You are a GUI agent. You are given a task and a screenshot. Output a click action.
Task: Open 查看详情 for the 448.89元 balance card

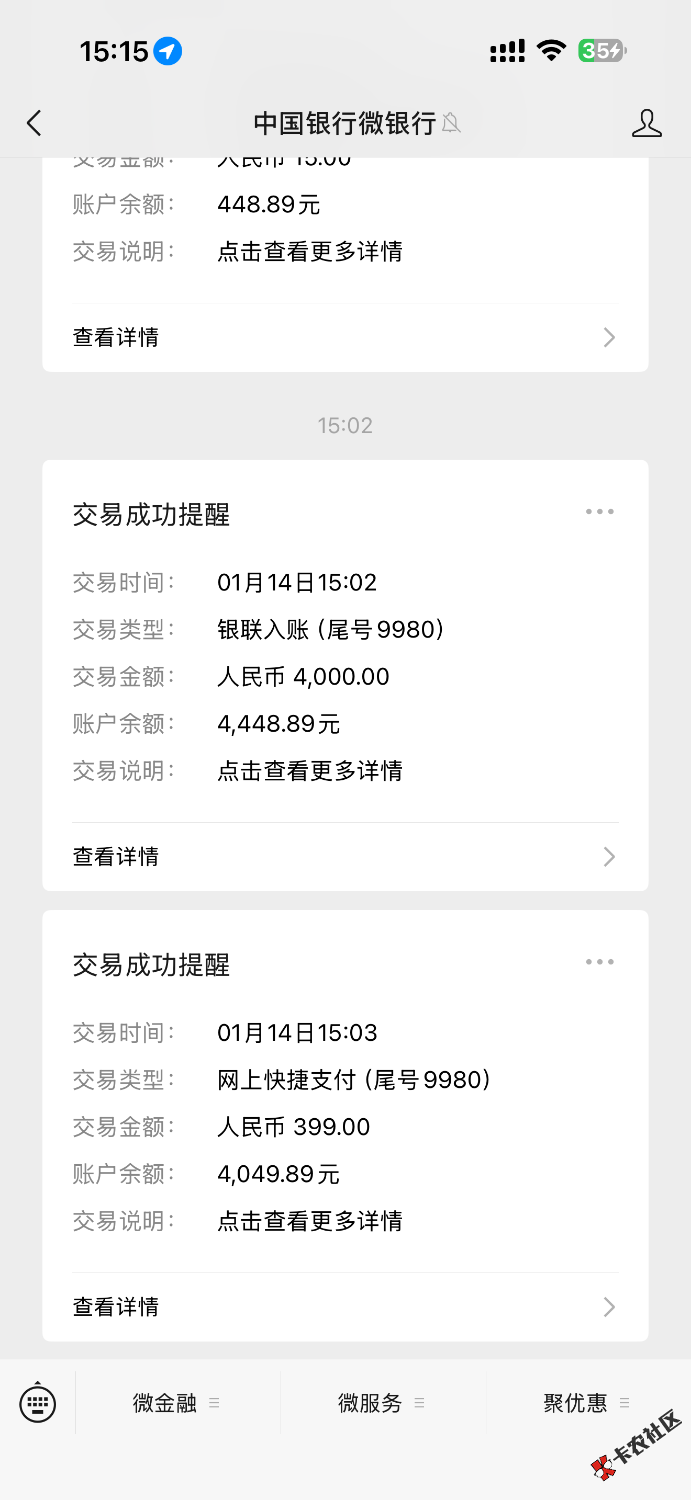tap(345, 337)
